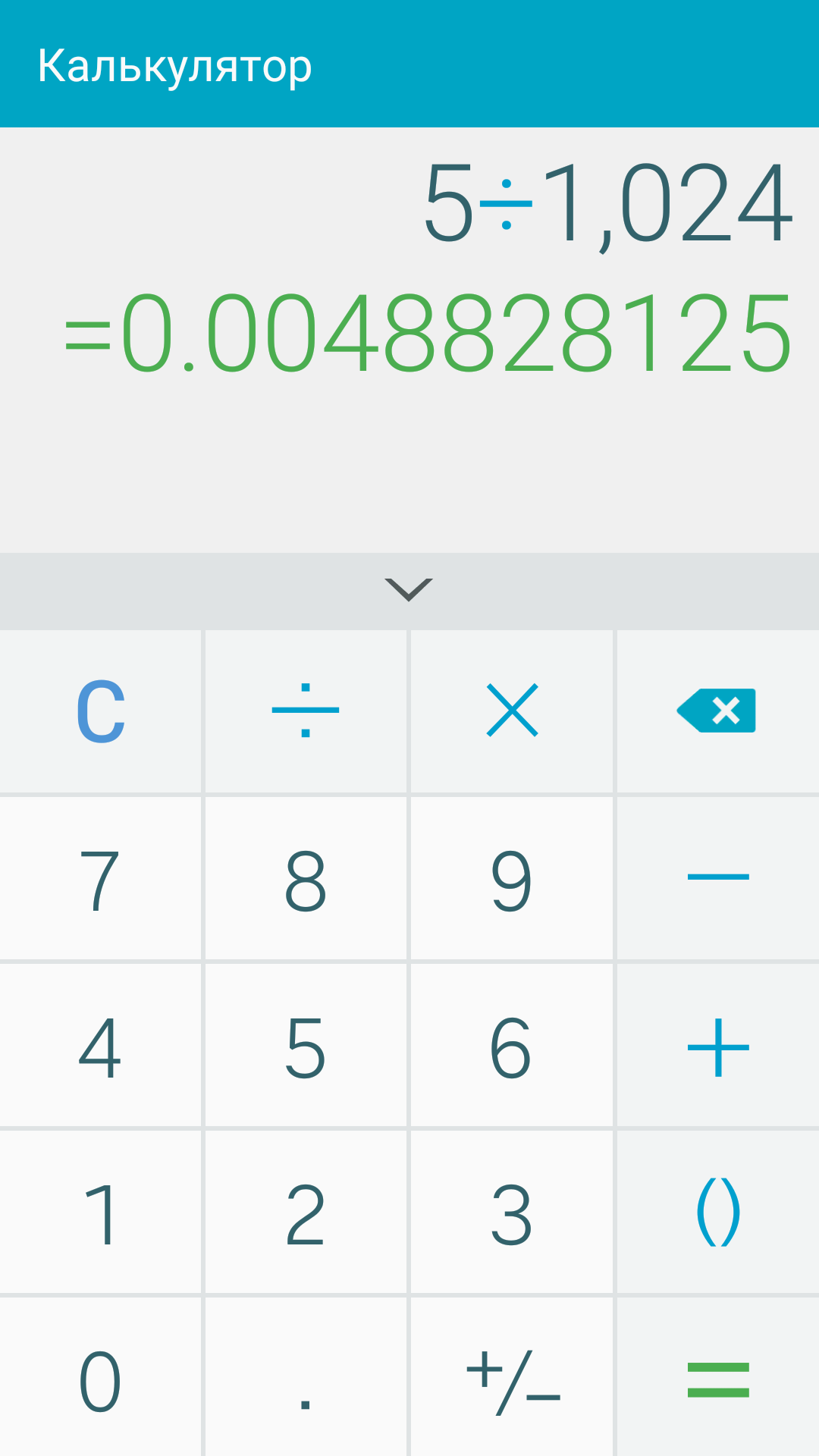Enter digit 4
The height and width of the screenshot is (1456, 819).
click(100, 1045)
